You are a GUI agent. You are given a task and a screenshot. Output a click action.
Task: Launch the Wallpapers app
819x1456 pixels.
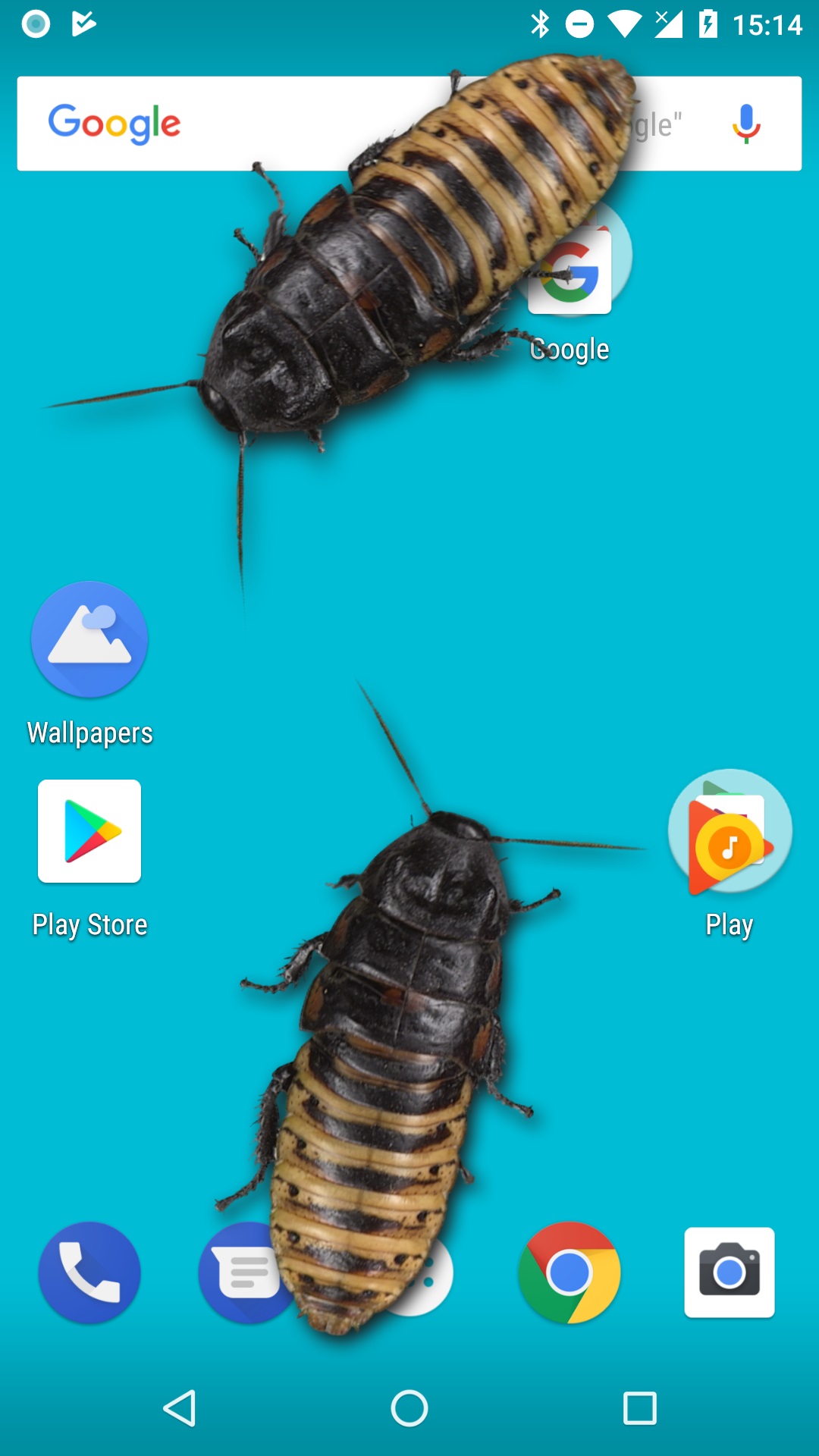point(89,639)
